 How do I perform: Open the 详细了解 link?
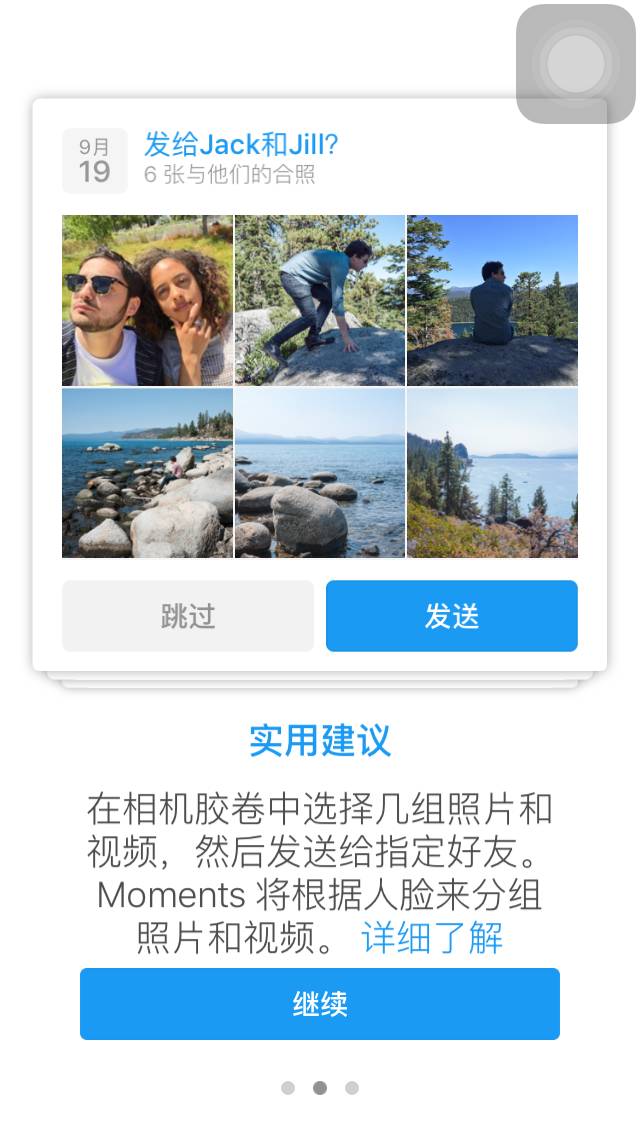(432, 937)
